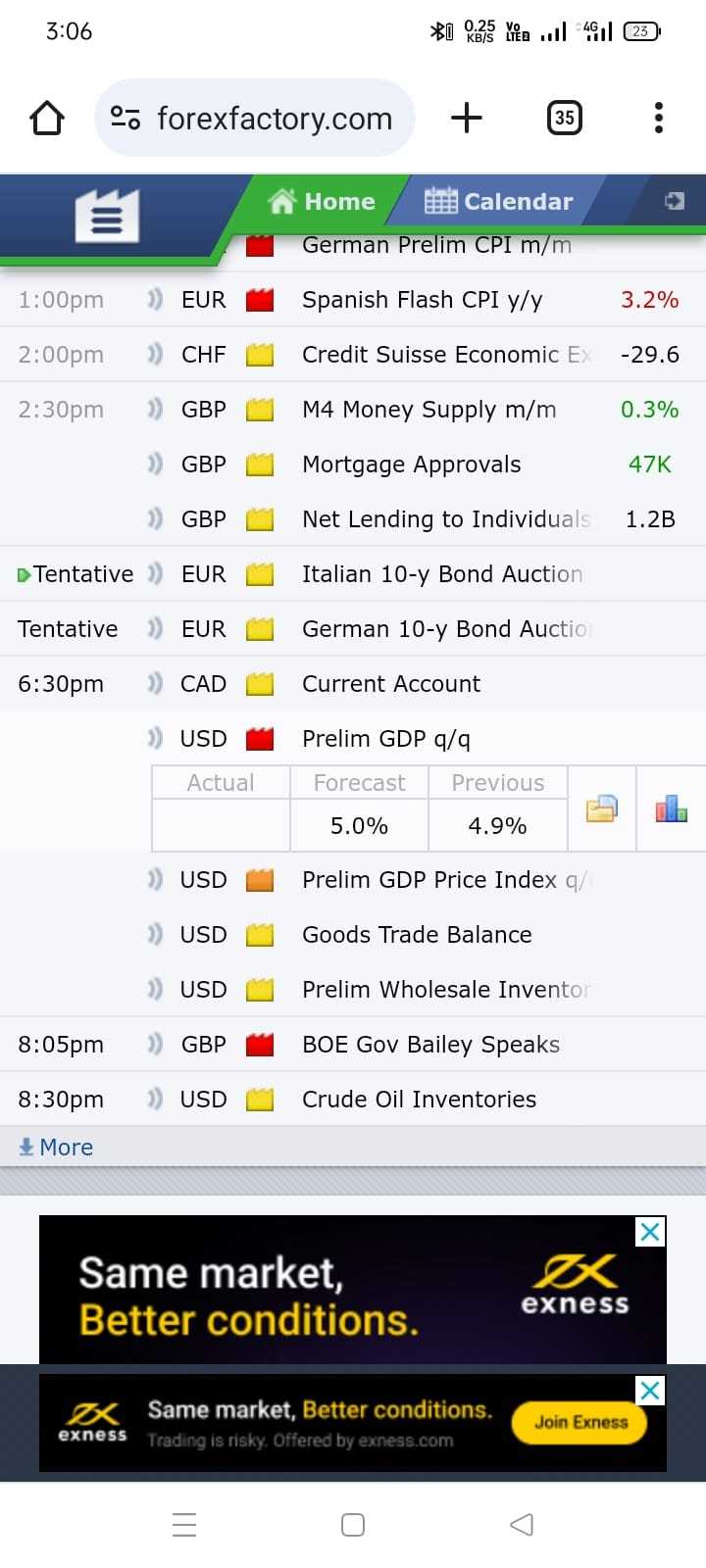Go to the browser home page
Image resolution: width=706 pixels, height=1568 pixels.
[x=47, y=119]
